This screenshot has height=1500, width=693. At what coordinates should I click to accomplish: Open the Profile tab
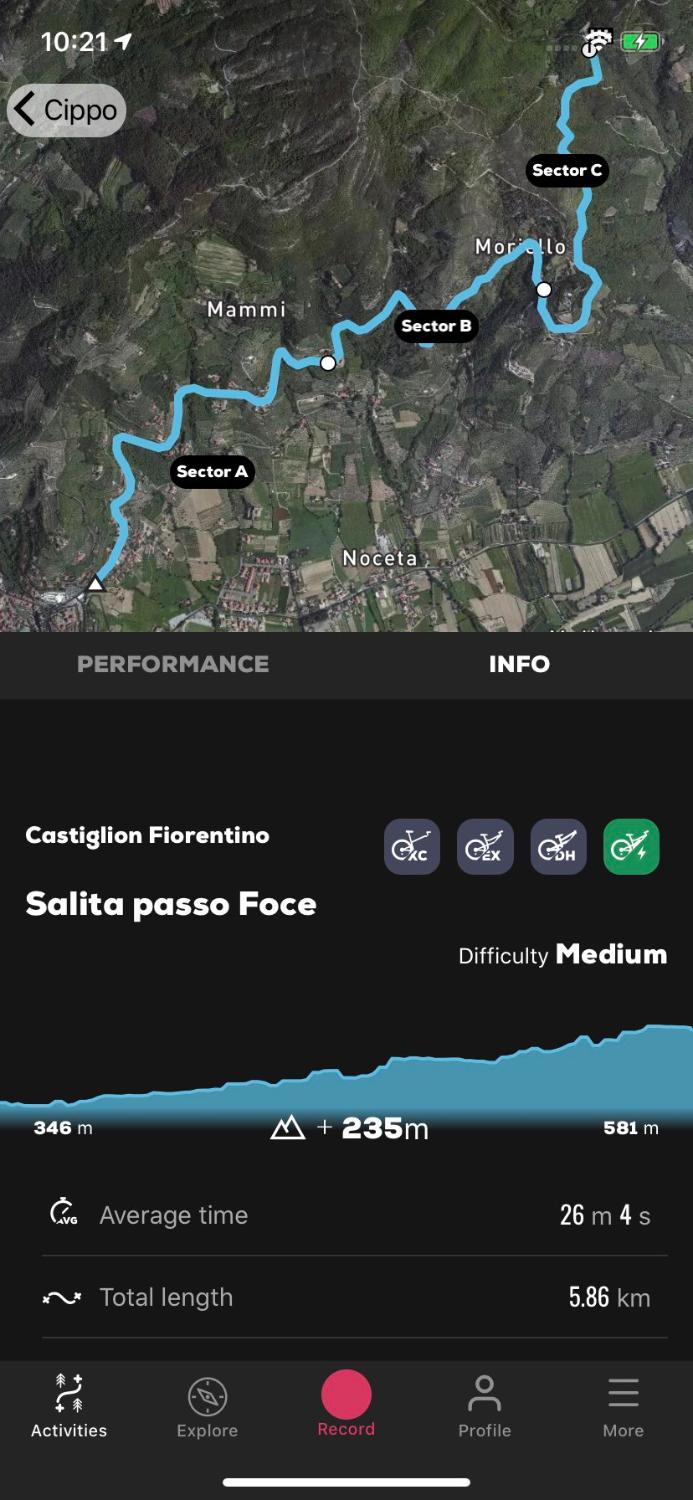[x=485, y=1405]
